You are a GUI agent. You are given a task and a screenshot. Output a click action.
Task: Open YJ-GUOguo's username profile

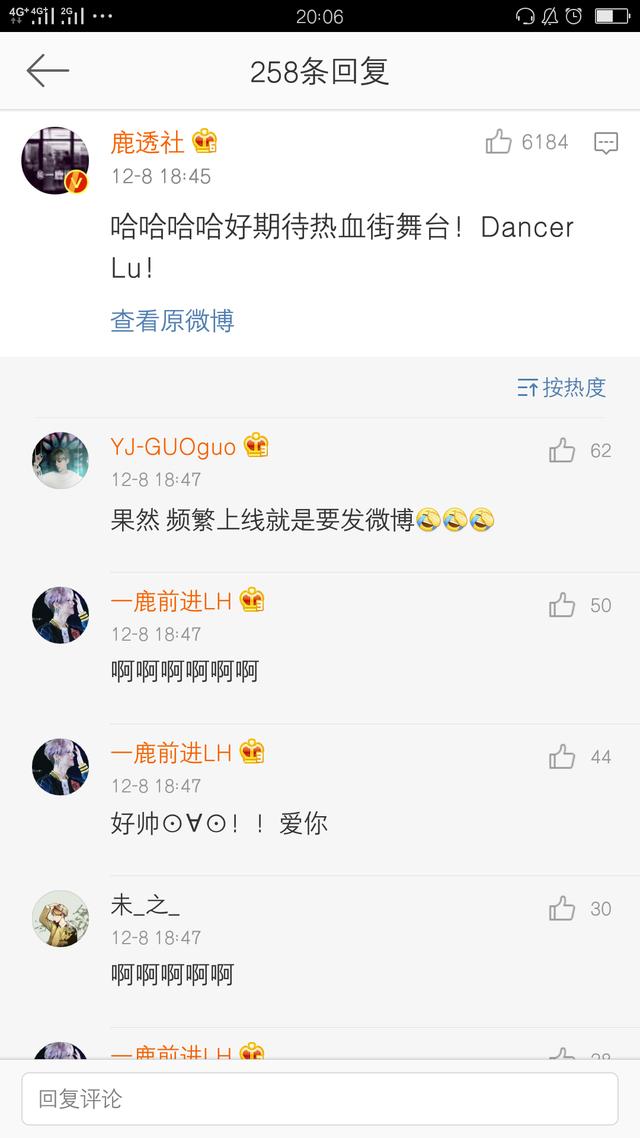pyautogui.click(x=173, y=447)
